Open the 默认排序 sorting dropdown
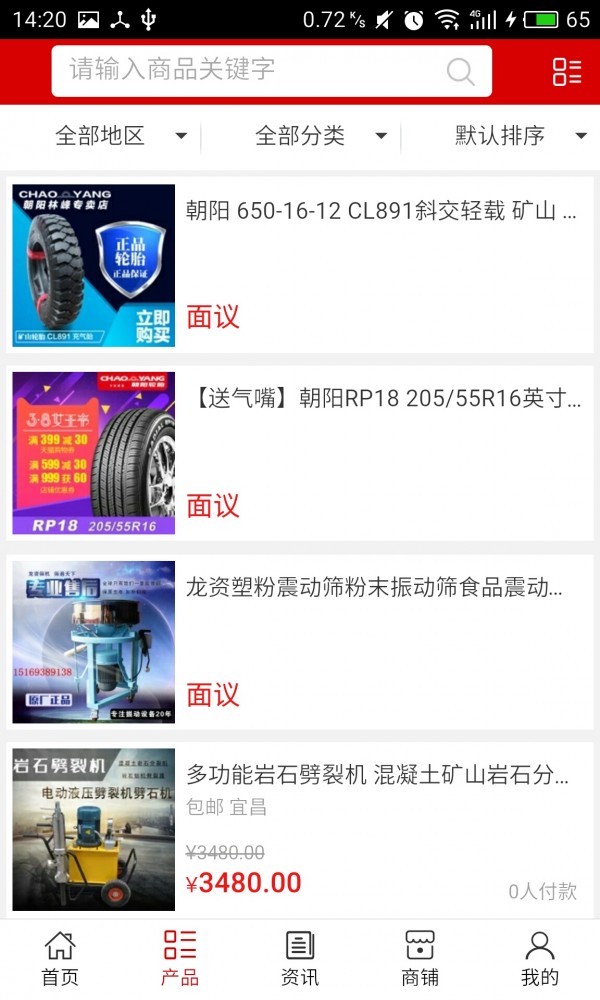Image resolution: width=600 pixels, height=1000 pixels. [x=520, y=136]
